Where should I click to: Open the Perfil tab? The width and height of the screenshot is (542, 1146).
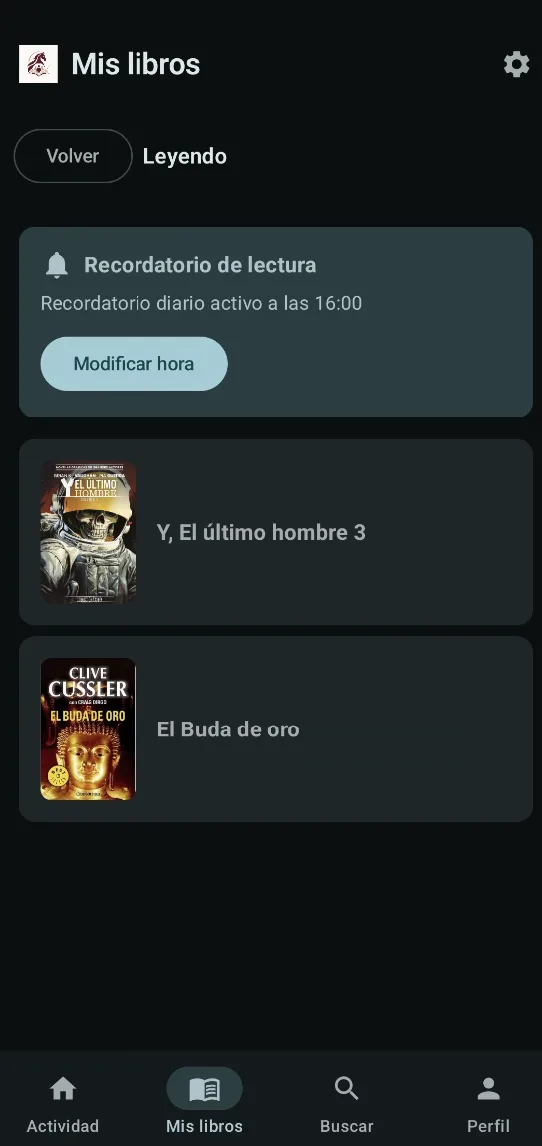tap(488, 1101)
